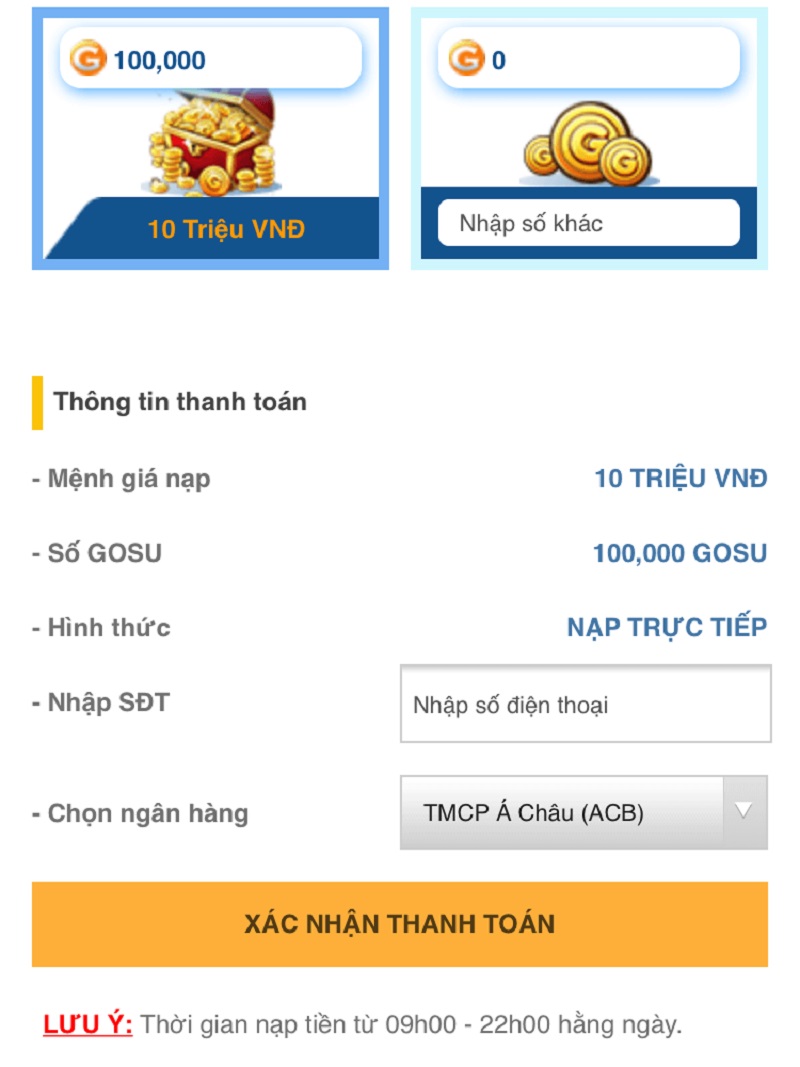Select the custom amount card on the right

point(590,135)
